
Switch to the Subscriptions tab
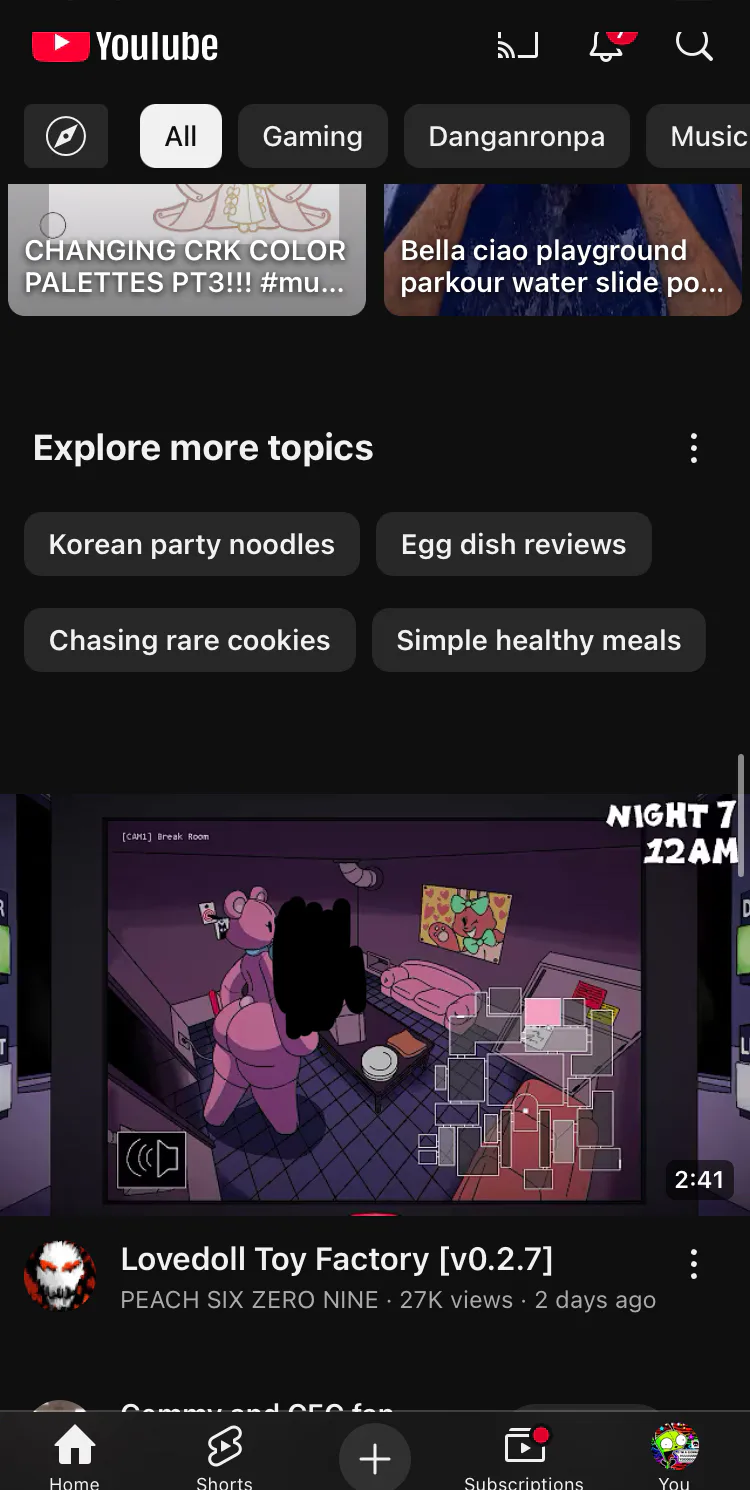tap(524, 1456)
